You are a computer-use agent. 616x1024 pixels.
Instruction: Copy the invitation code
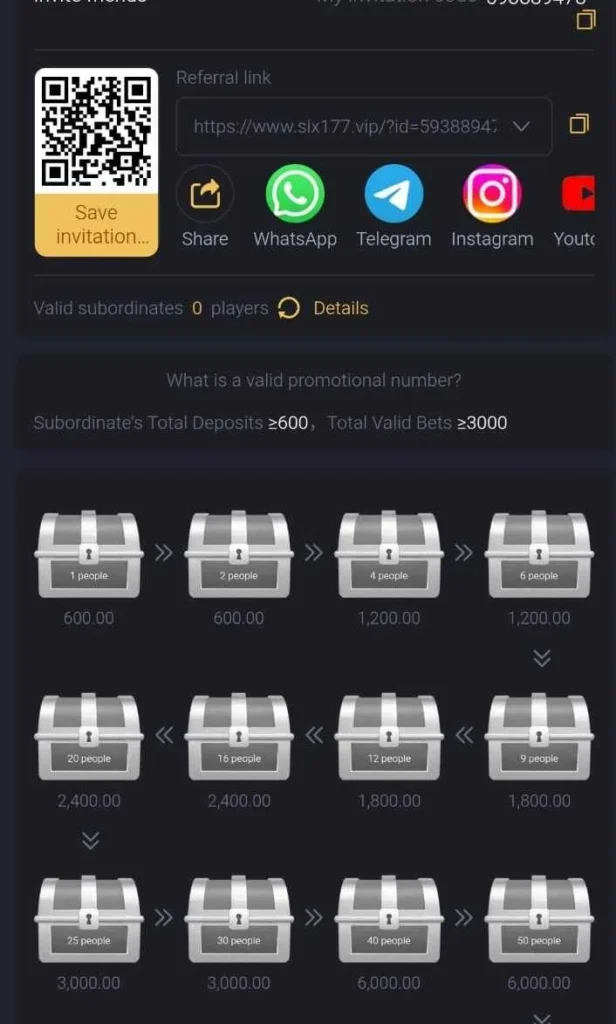click(x=586, y=19)
